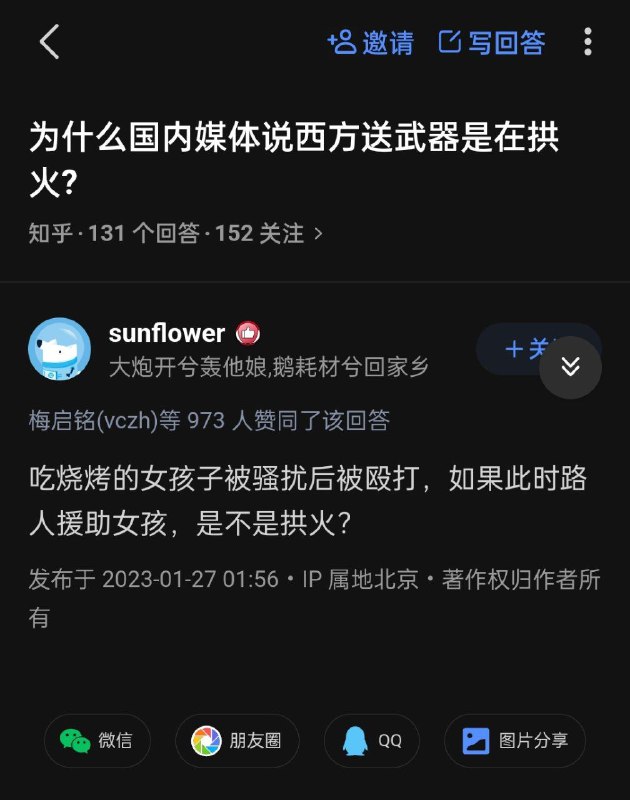
Task: Tap 邀请 to invite someone to answer
Action: click(370, 42)
